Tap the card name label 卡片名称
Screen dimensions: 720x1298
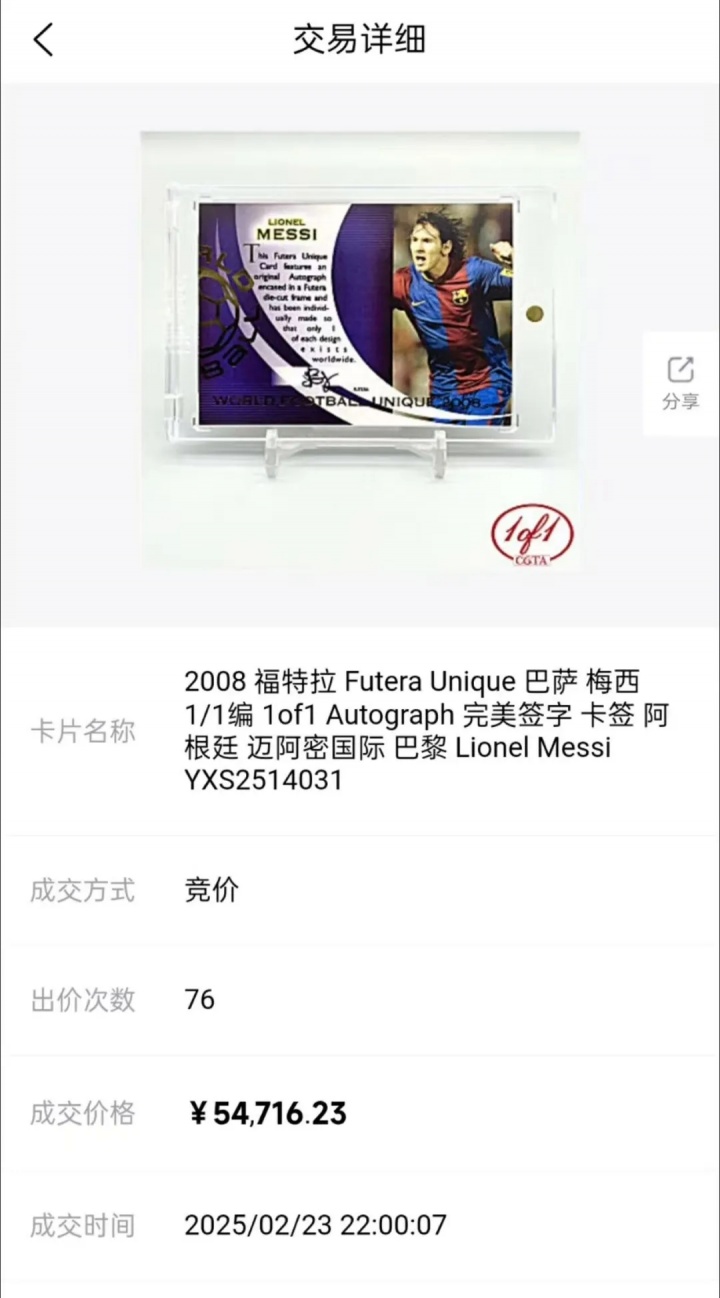84,730
